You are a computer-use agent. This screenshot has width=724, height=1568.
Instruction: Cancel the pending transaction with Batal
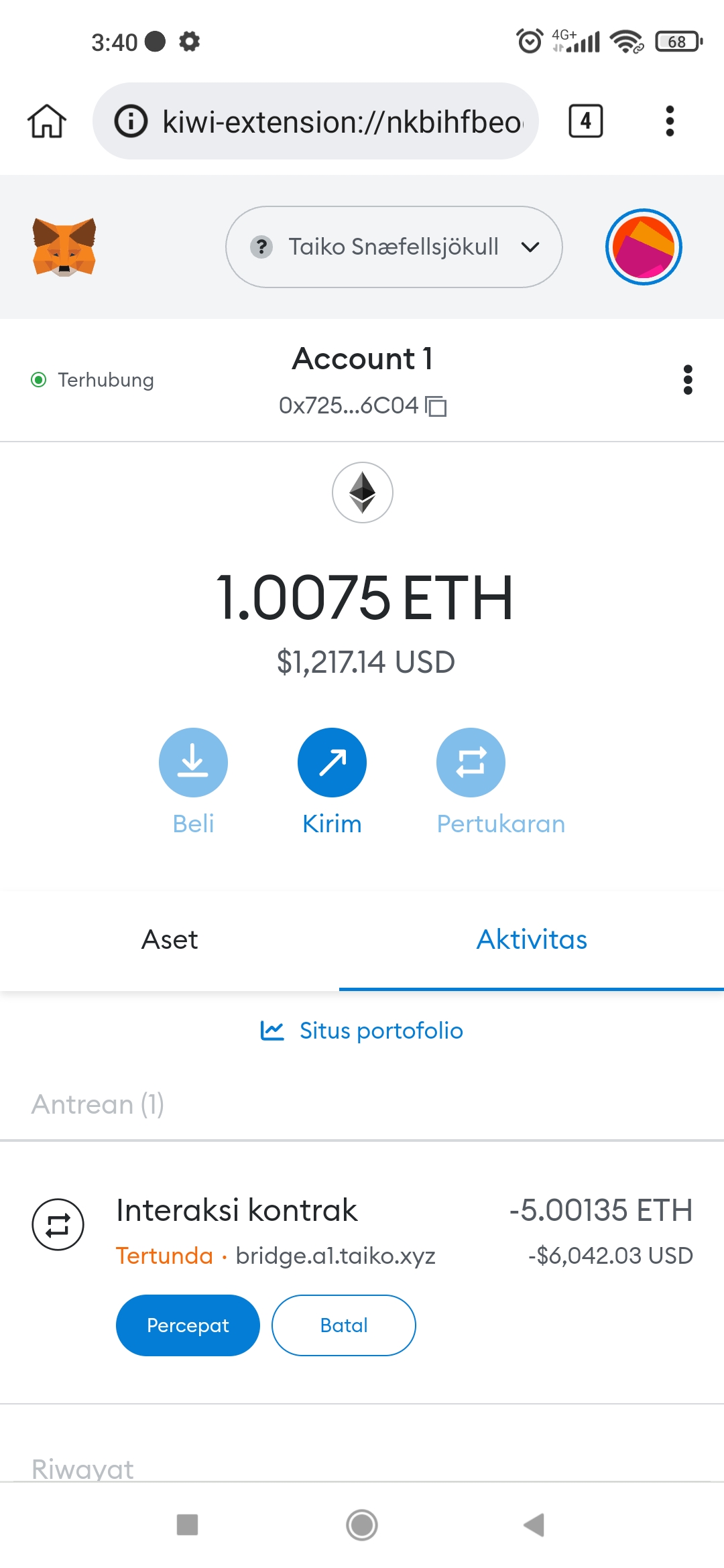click(x=344, y=1325)
